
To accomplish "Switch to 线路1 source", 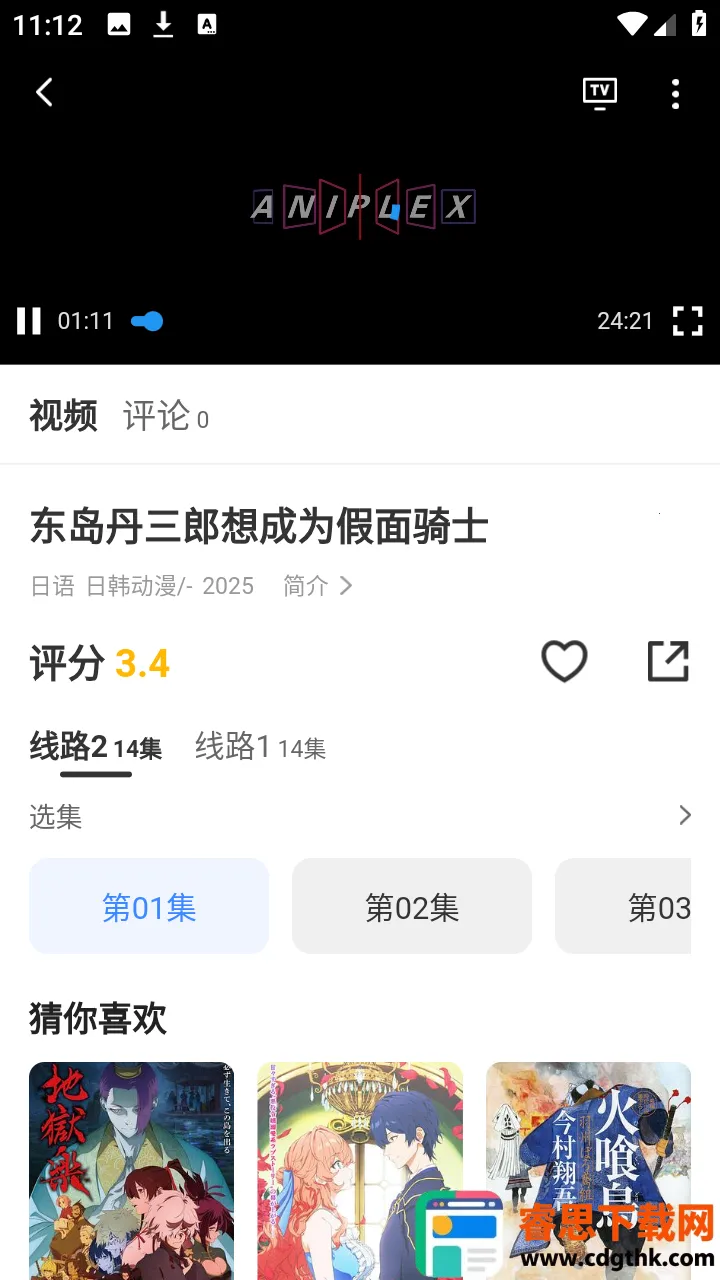I will (260, 747).
